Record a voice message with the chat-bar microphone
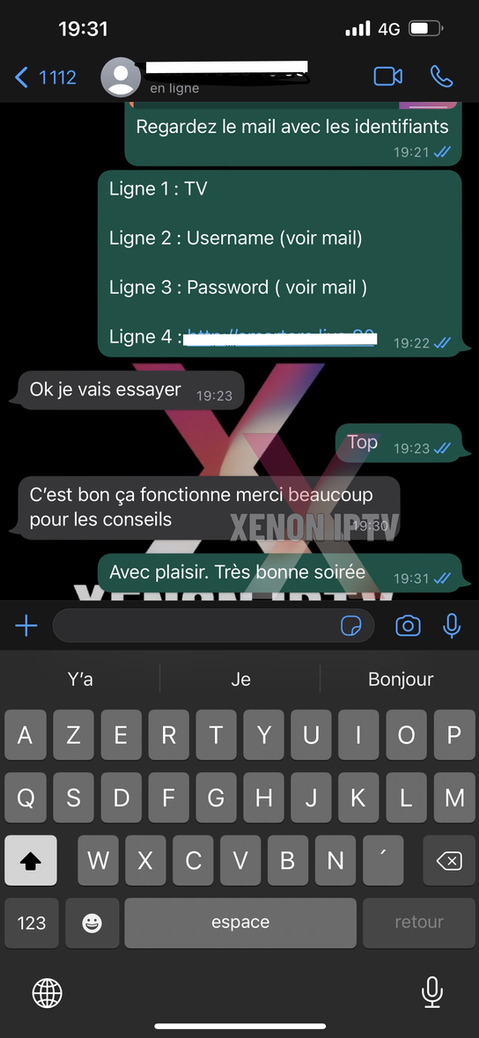The image size is (479, 1038). point(452,625)
